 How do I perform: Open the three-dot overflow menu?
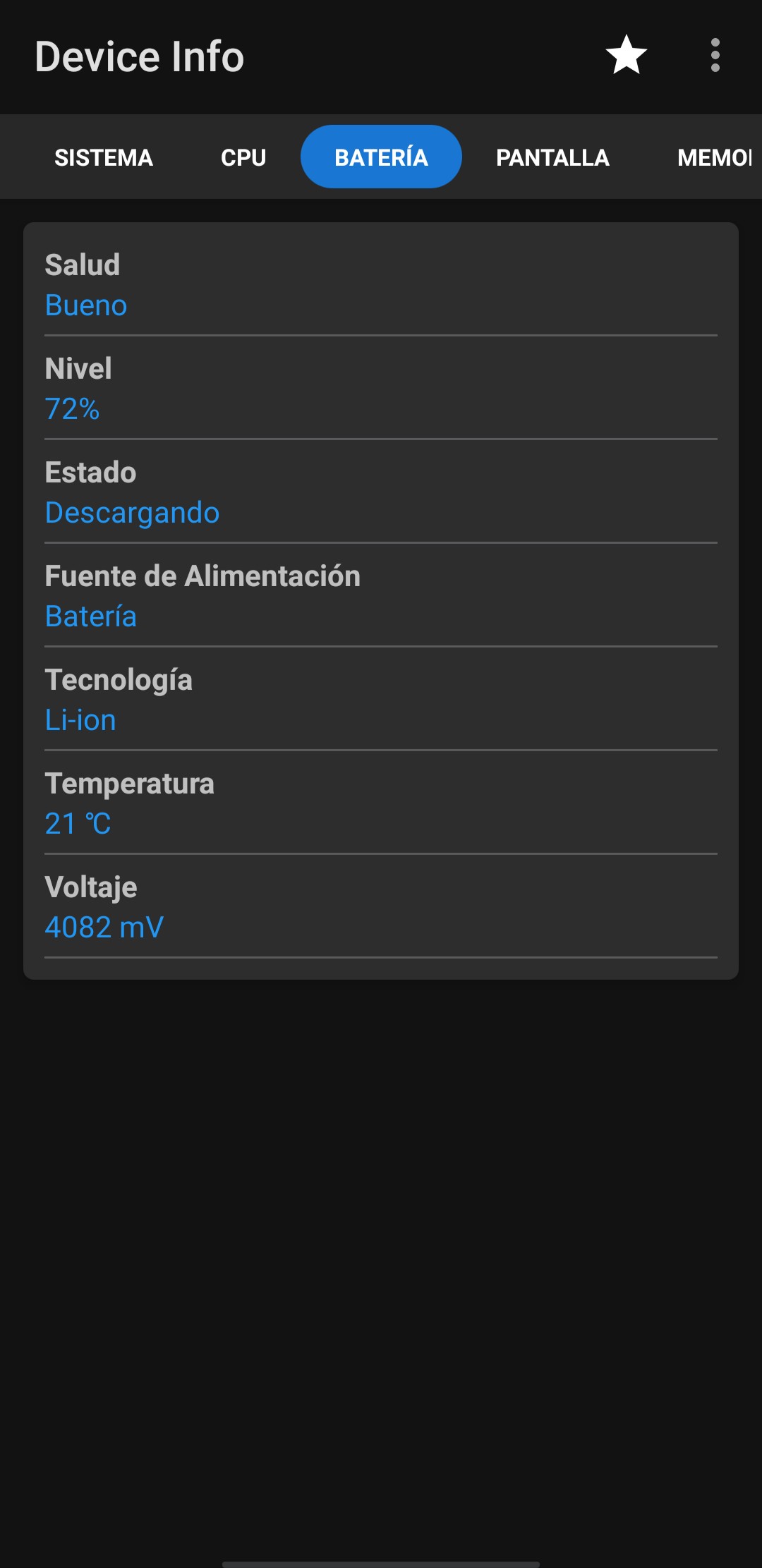(715, 56)
